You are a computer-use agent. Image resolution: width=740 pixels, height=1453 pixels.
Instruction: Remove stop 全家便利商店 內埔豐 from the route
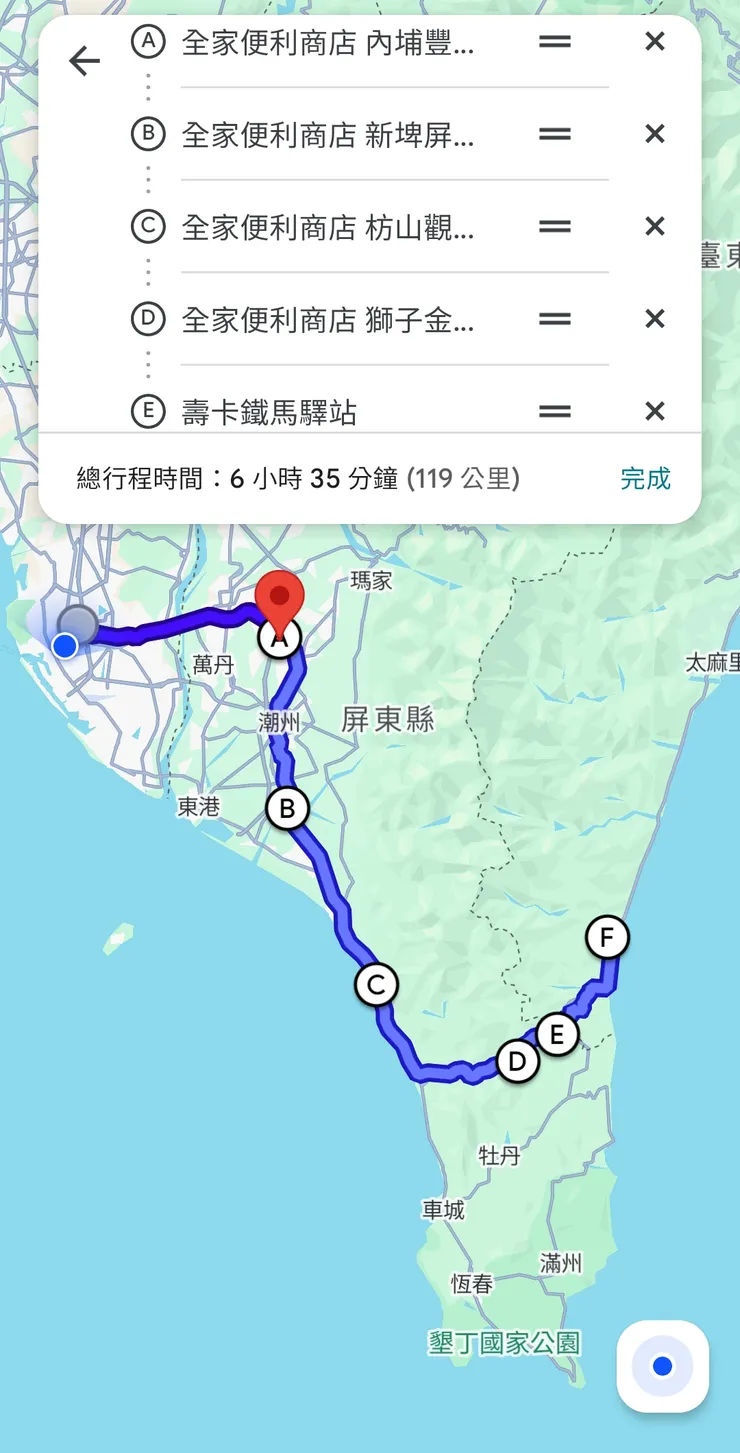(655, 42)
